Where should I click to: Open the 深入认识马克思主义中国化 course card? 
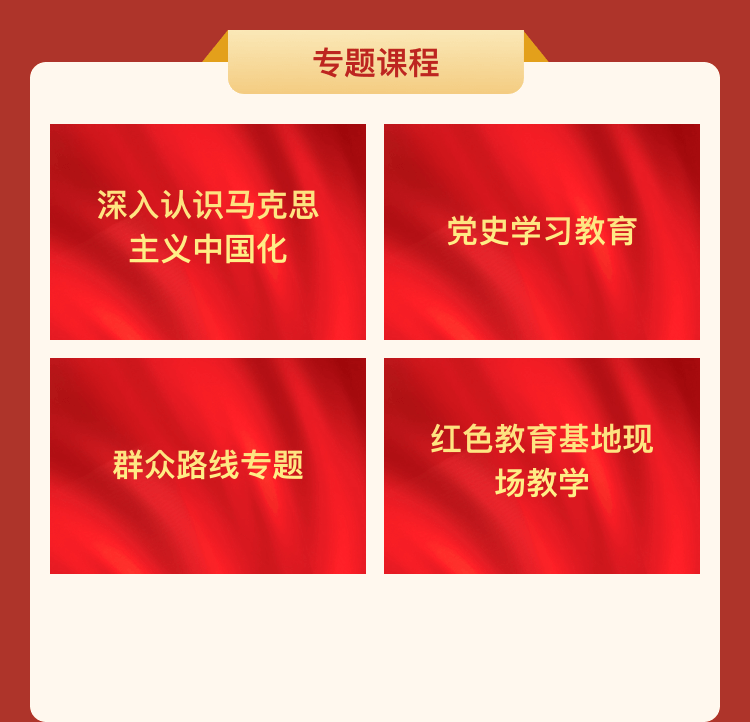pyautogui.click(x=208, y=231)
